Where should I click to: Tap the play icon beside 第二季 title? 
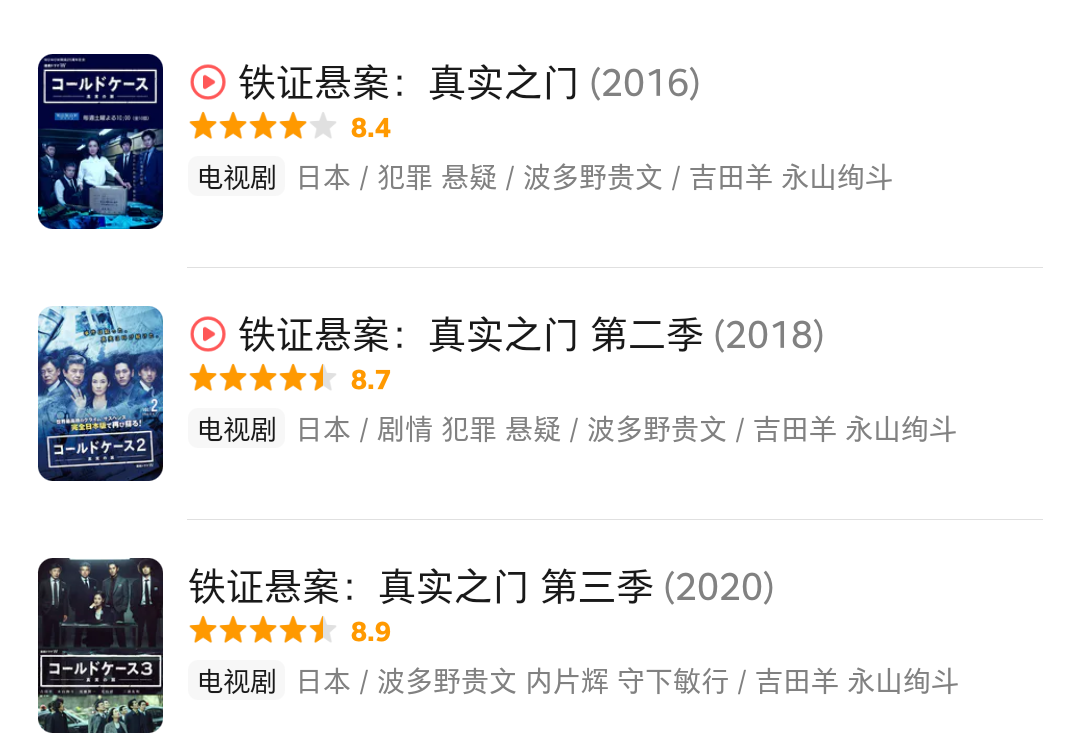tap(208, 334)
